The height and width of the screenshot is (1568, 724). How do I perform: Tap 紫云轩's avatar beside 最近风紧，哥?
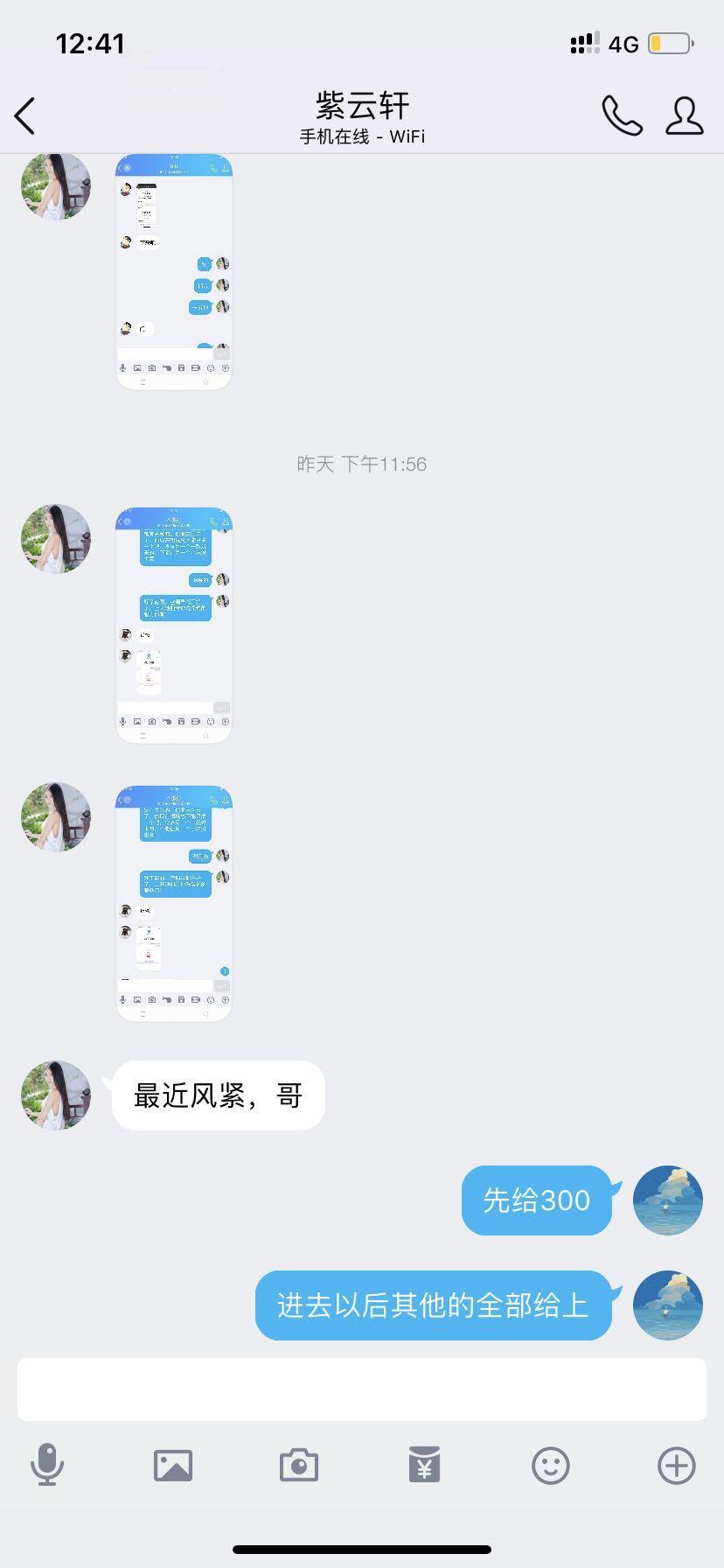(x=56, y=1095)
